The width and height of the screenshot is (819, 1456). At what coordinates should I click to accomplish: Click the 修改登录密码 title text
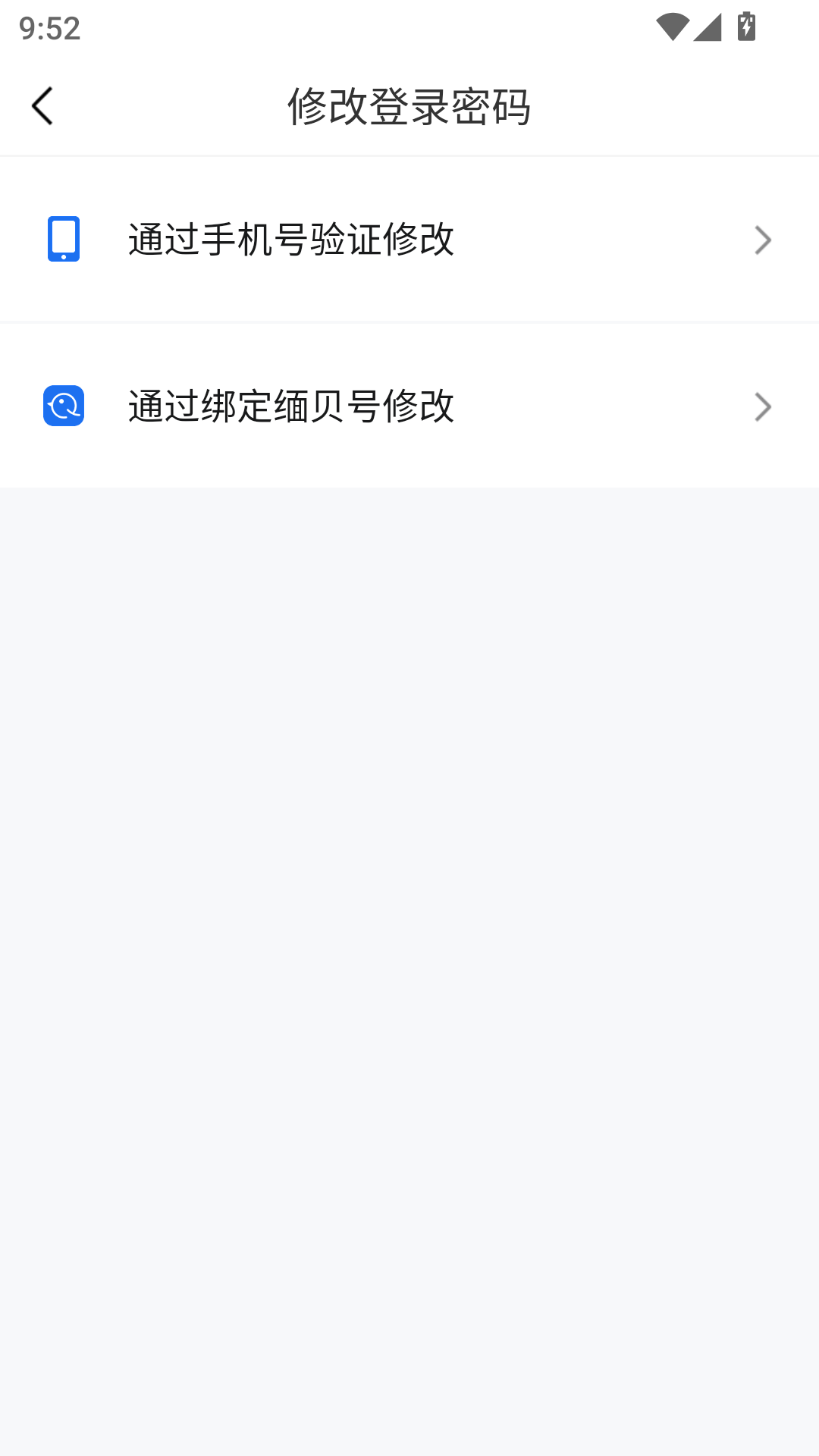(409, 106)
